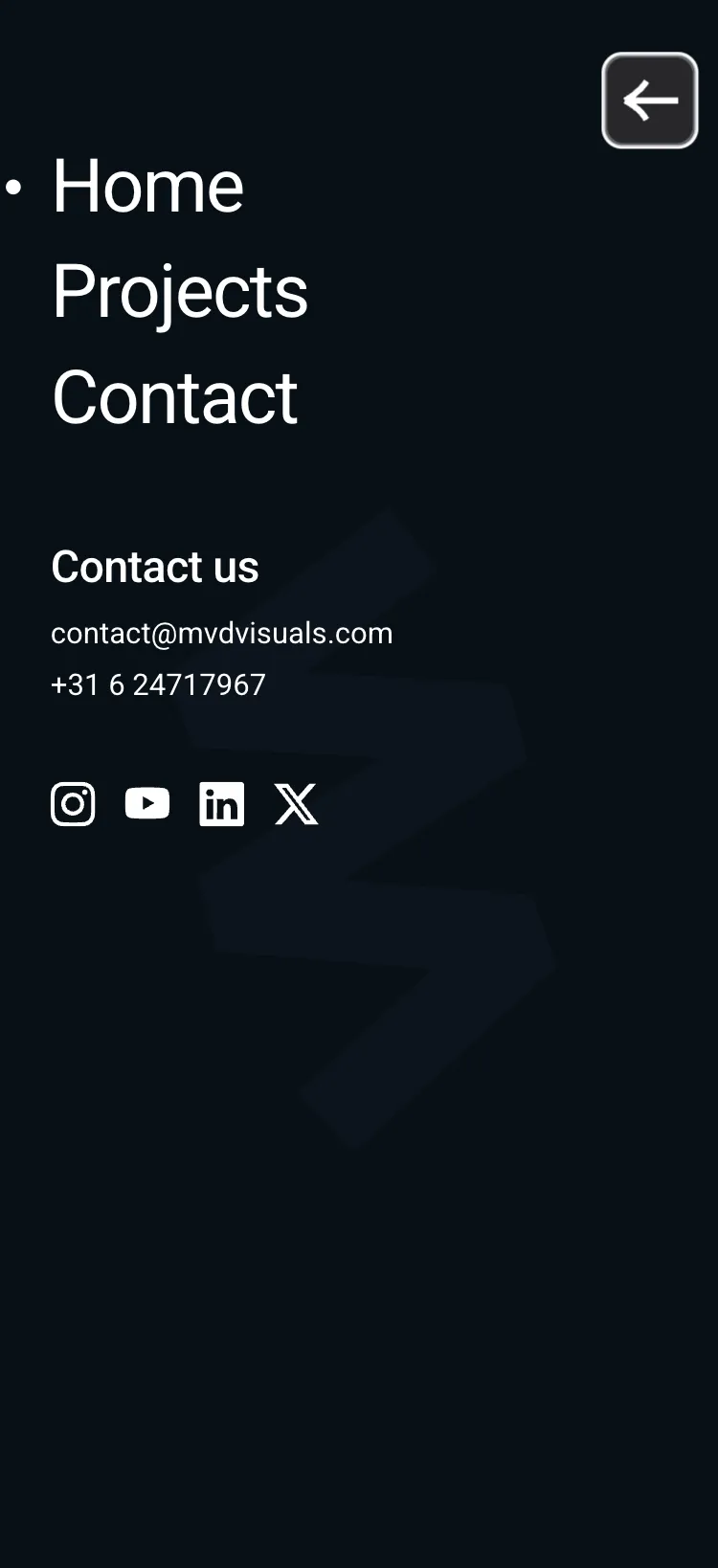718x1568 pixels.
Task: Open the LinkedIn page
Action: [221, 804]
